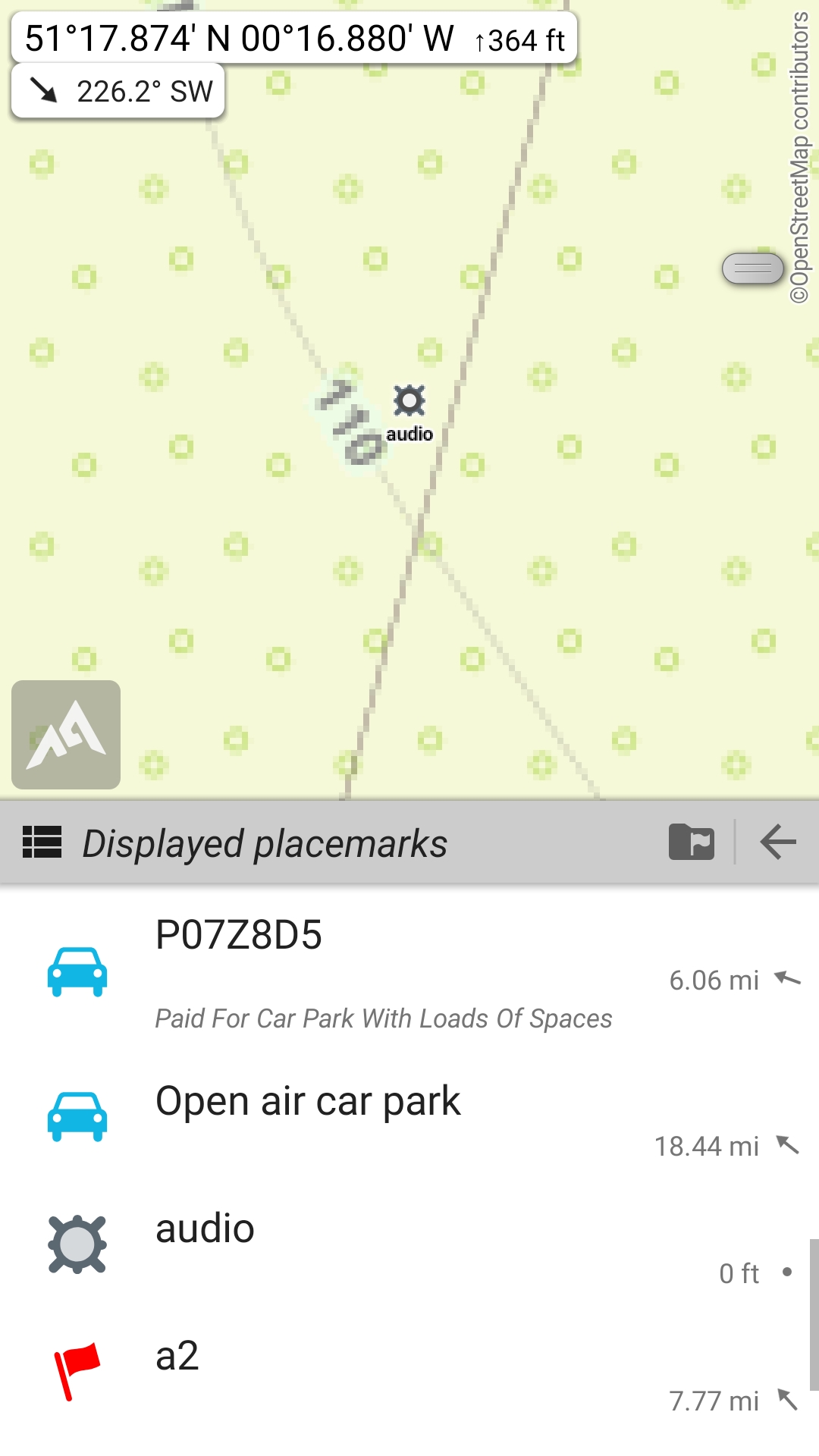Tap the coordinates display box

click(x=294, y=38)
